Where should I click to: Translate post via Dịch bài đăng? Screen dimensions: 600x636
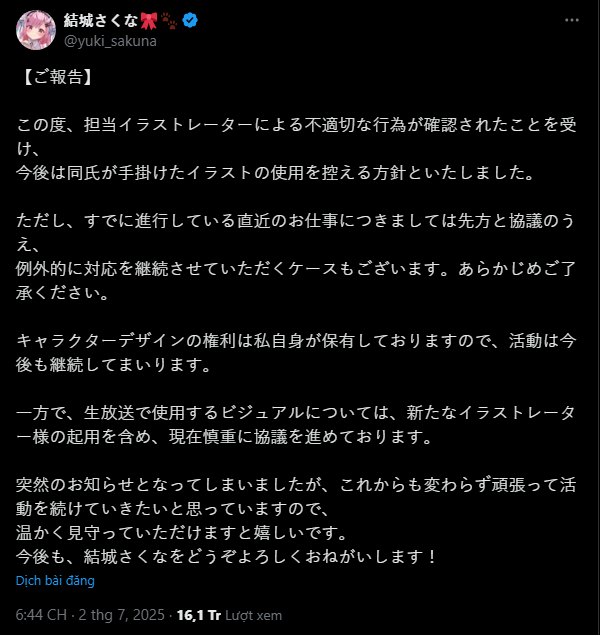click(x=55, y=580)
